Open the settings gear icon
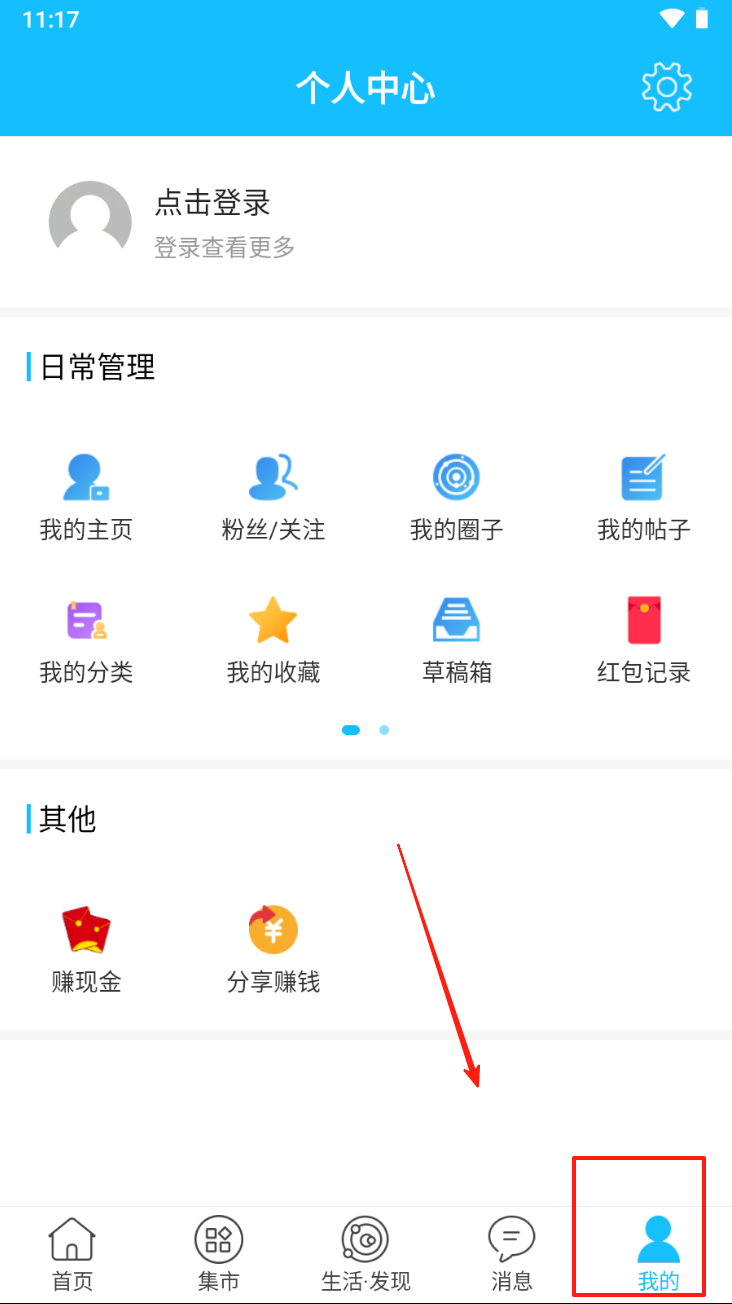732x1304 pixels. click(666, 88)
